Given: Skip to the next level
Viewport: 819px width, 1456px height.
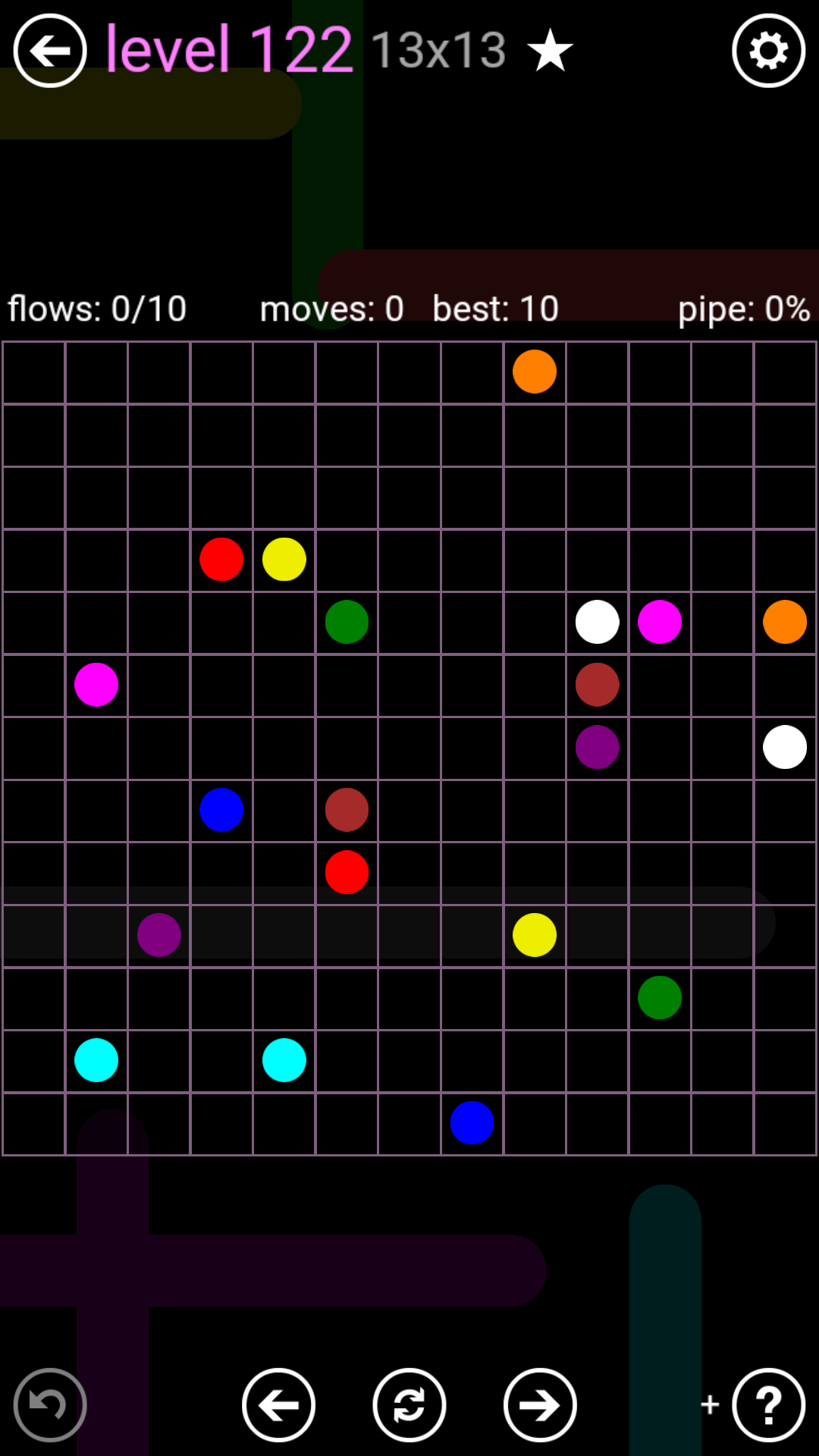Looking at the screenshot, I should (540, 1405).
